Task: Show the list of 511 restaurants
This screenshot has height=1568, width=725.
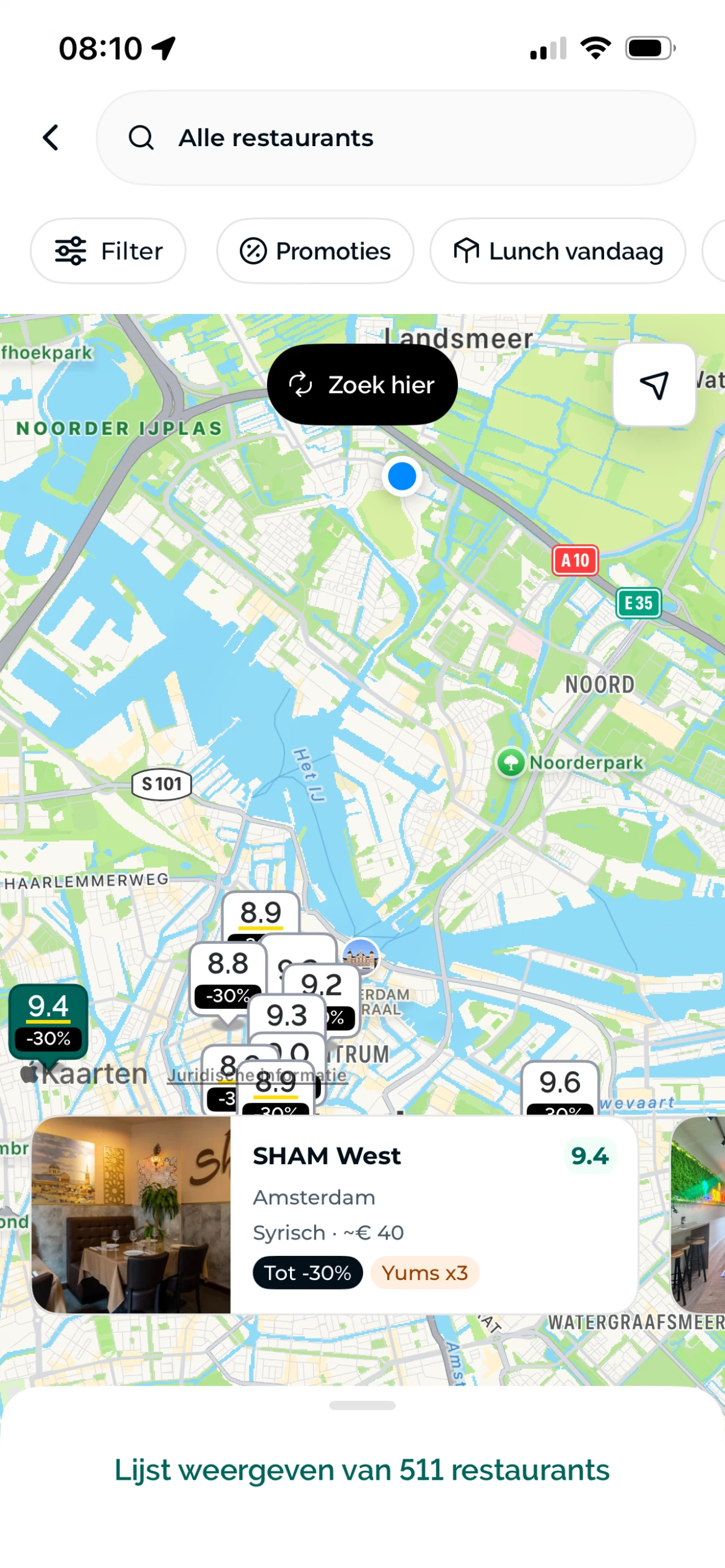Action: tap(362, 1470)
